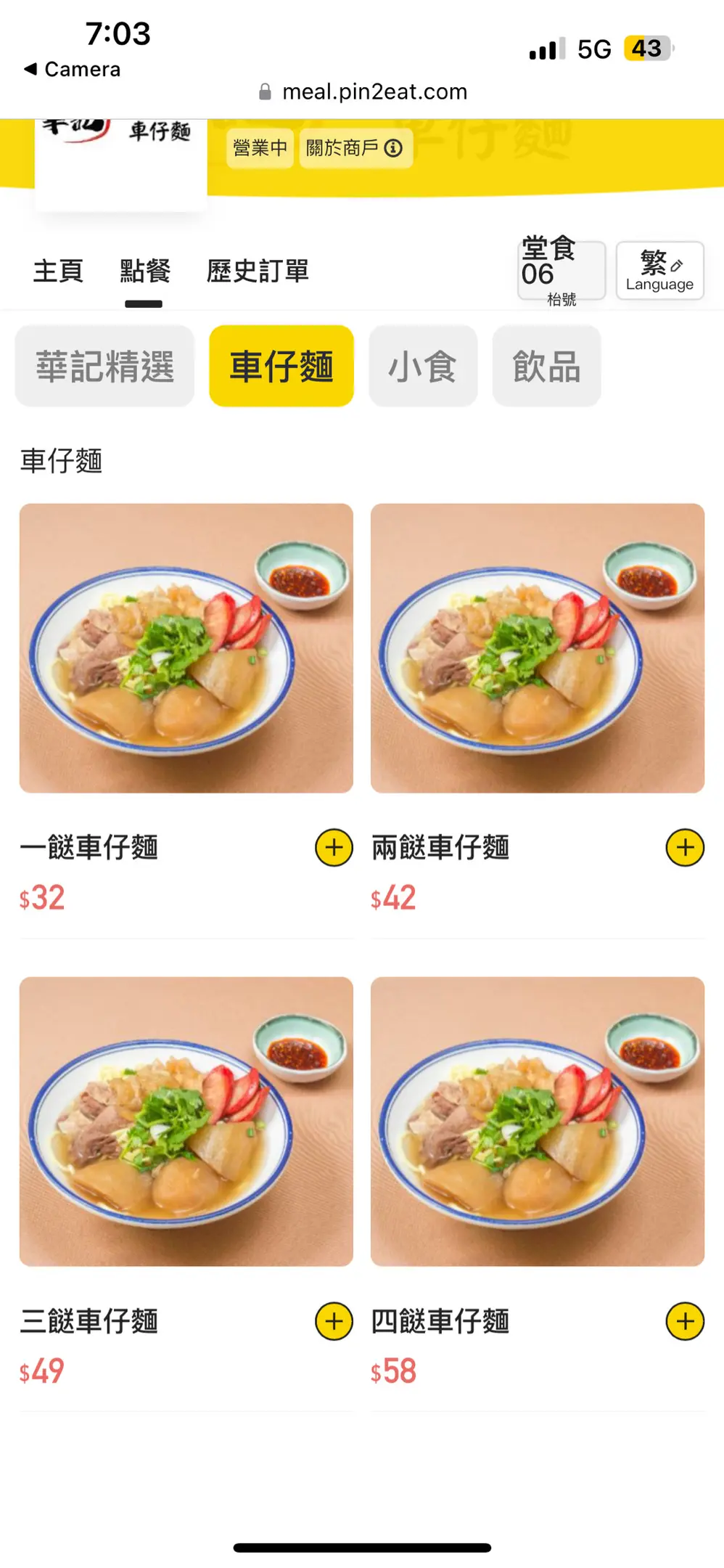Image resolution: width=724 pixels, height=1568 pixels.
Task: Return to the Camera app
Action: point(73,70)
